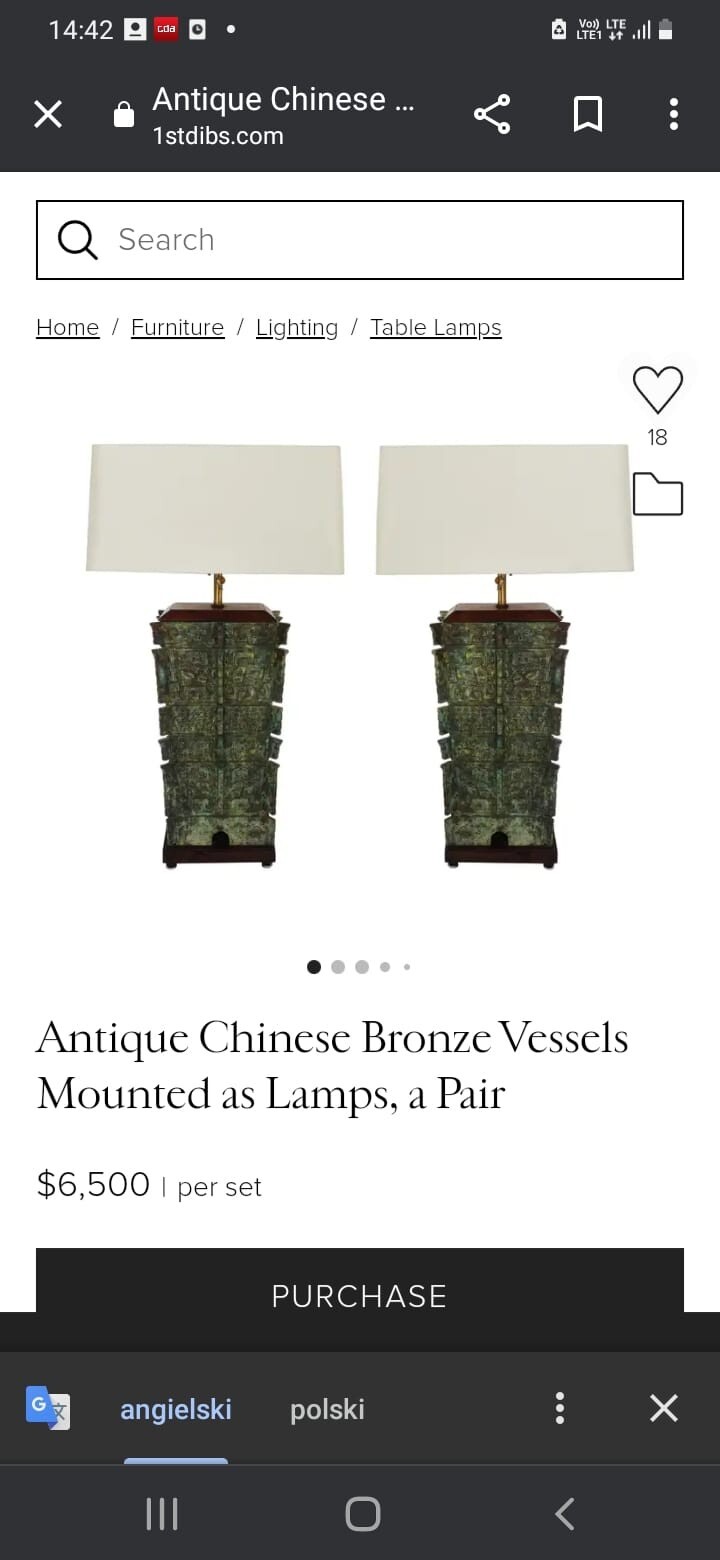The height and width of the screenshot is (1560, 720).
Task: Like the lamps with the heart icon
Action: (x=657, y=391)
